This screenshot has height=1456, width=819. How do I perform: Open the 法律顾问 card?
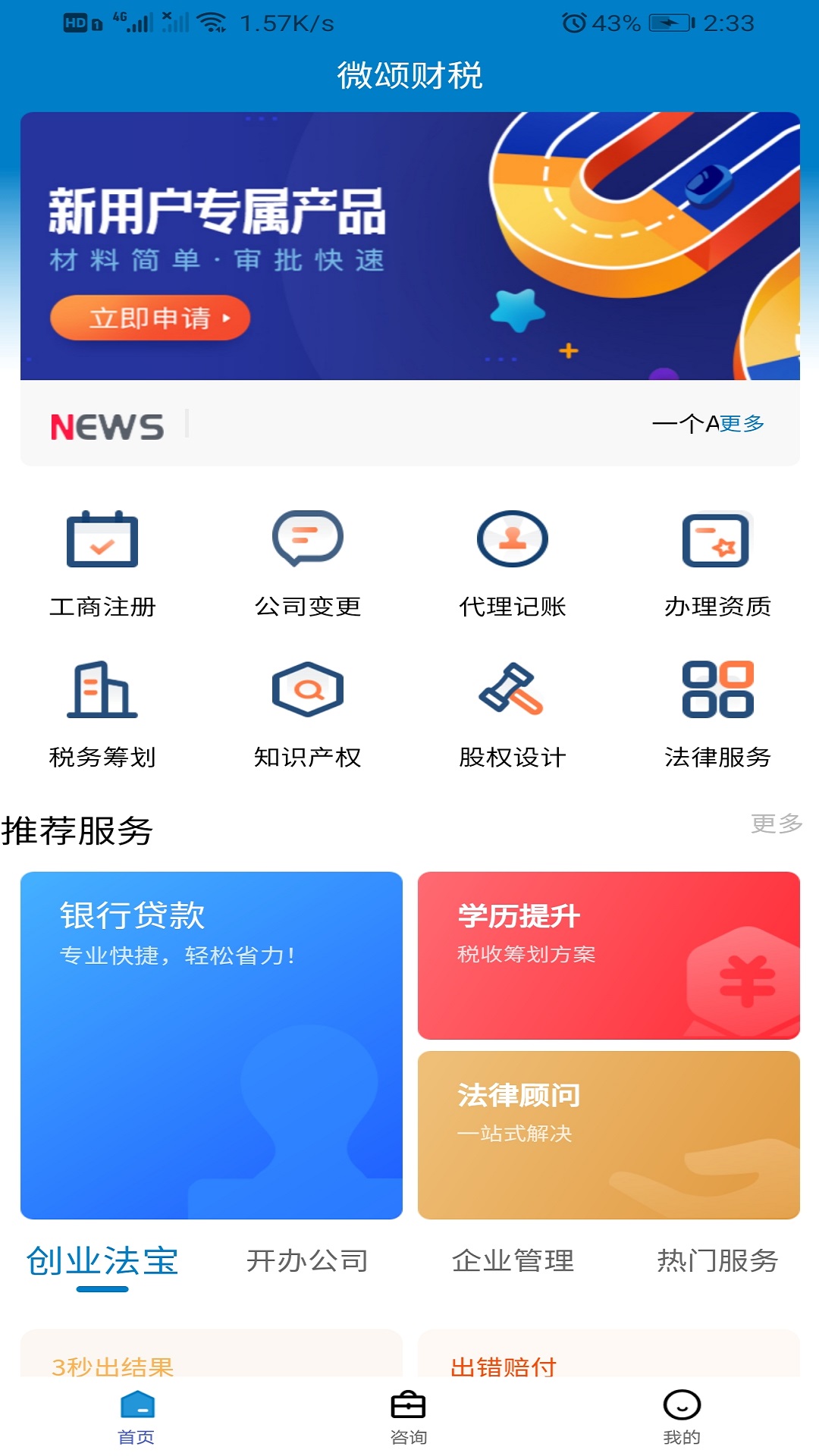pos(608,1134)
